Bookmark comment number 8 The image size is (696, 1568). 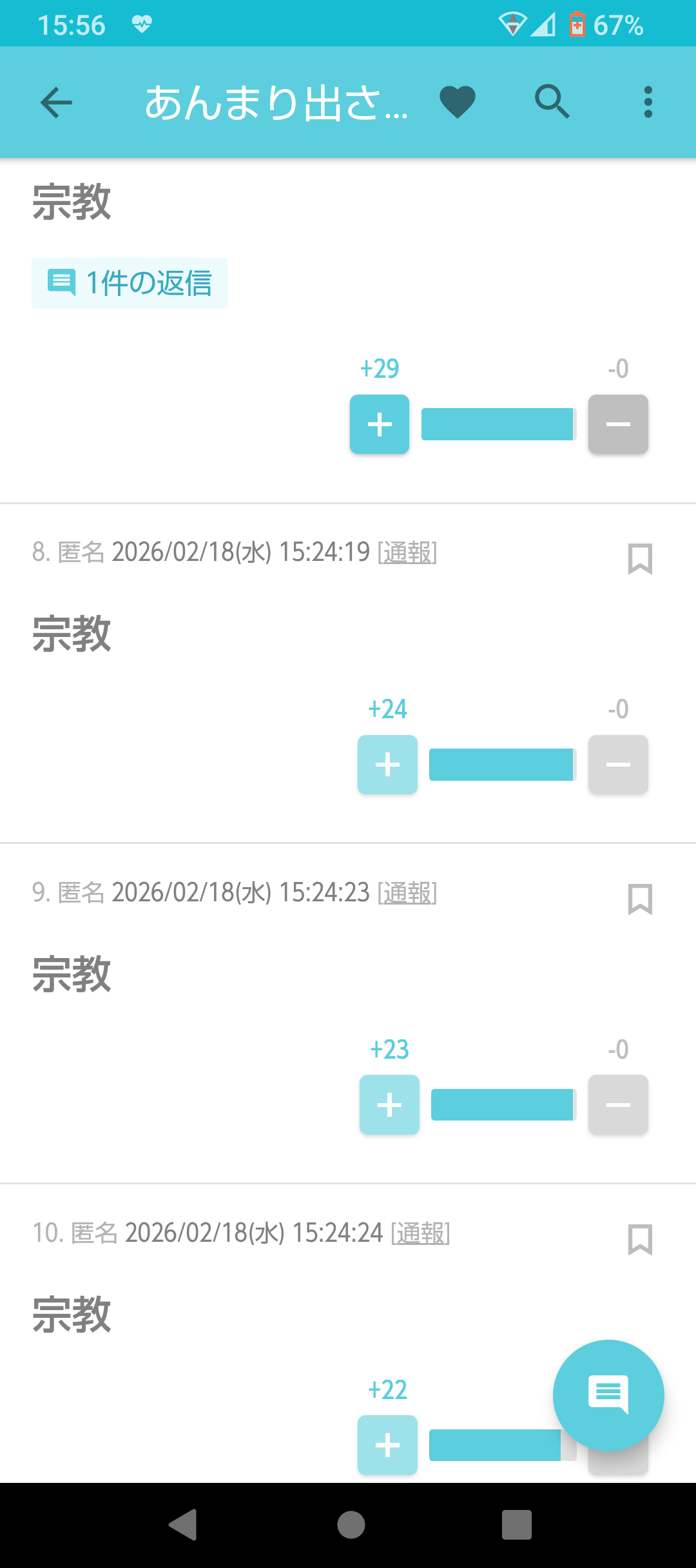click(639, 558)
